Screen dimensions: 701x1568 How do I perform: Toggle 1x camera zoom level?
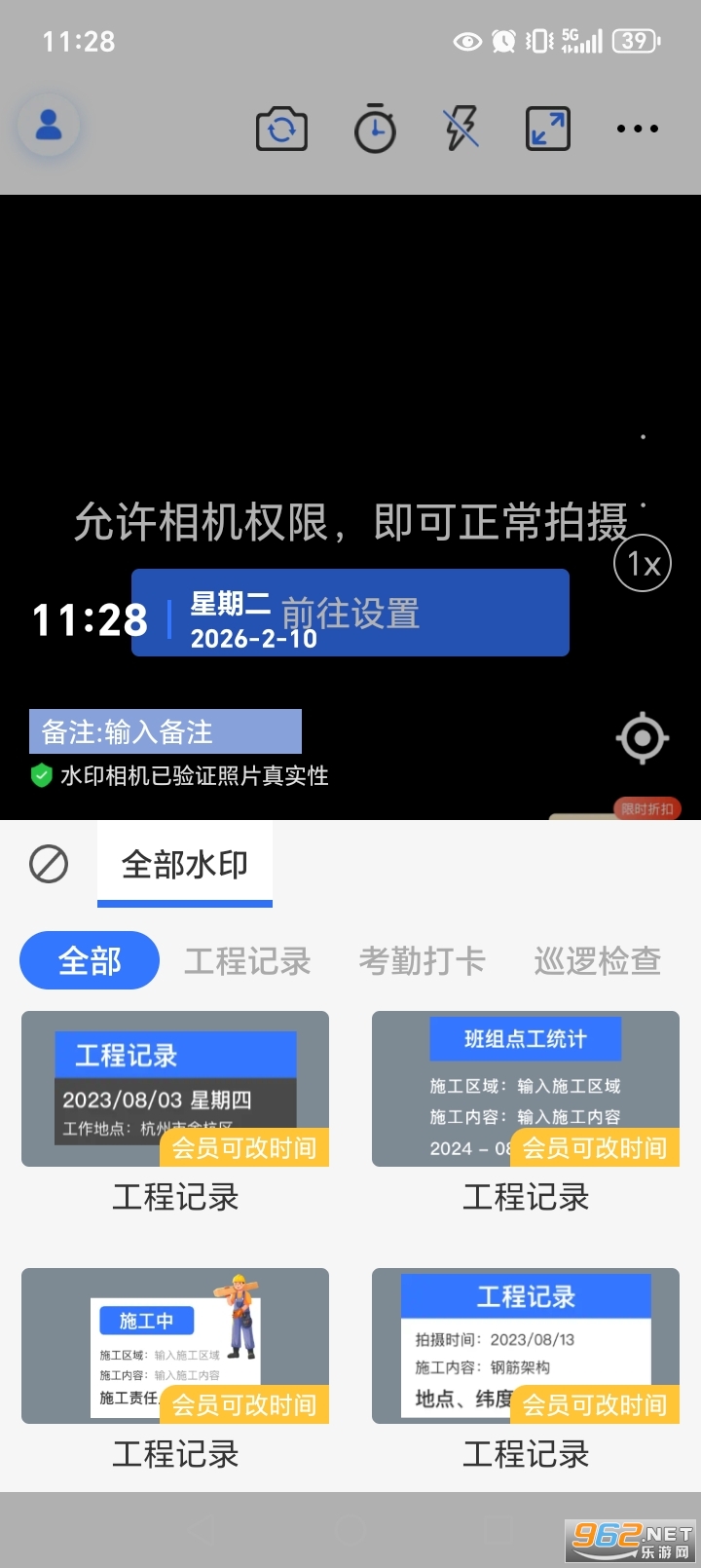coord(642,563)
